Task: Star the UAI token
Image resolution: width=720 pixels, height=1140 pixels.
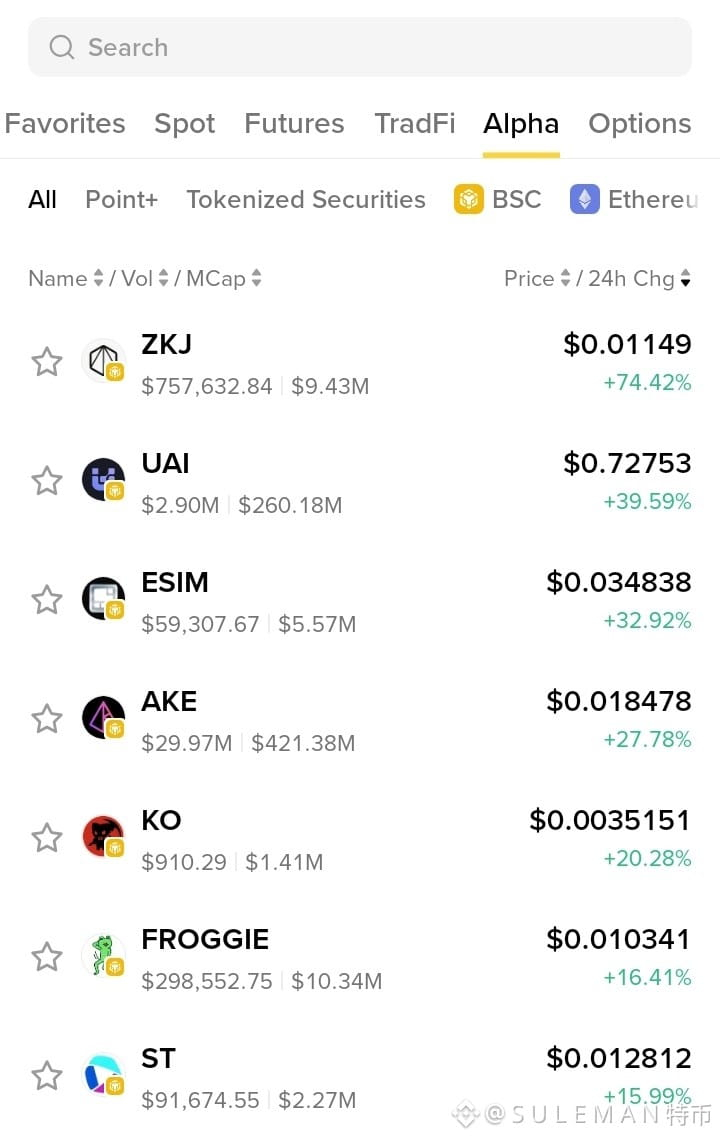Action: (47, 481)
